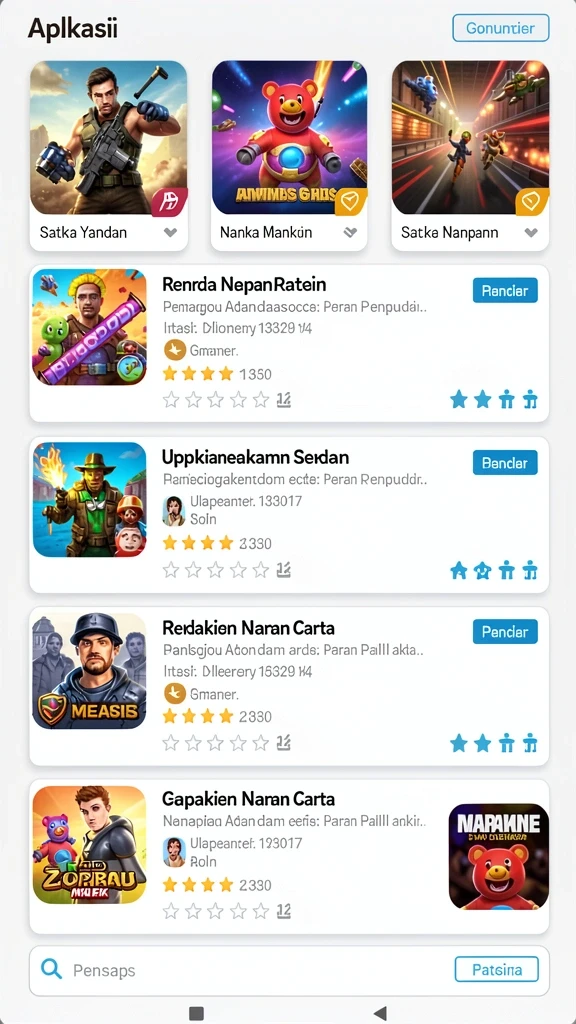Tap Bencler button for Uppkianeakamn Serdan
This screenshot has width=576, height=1024.
505,462
